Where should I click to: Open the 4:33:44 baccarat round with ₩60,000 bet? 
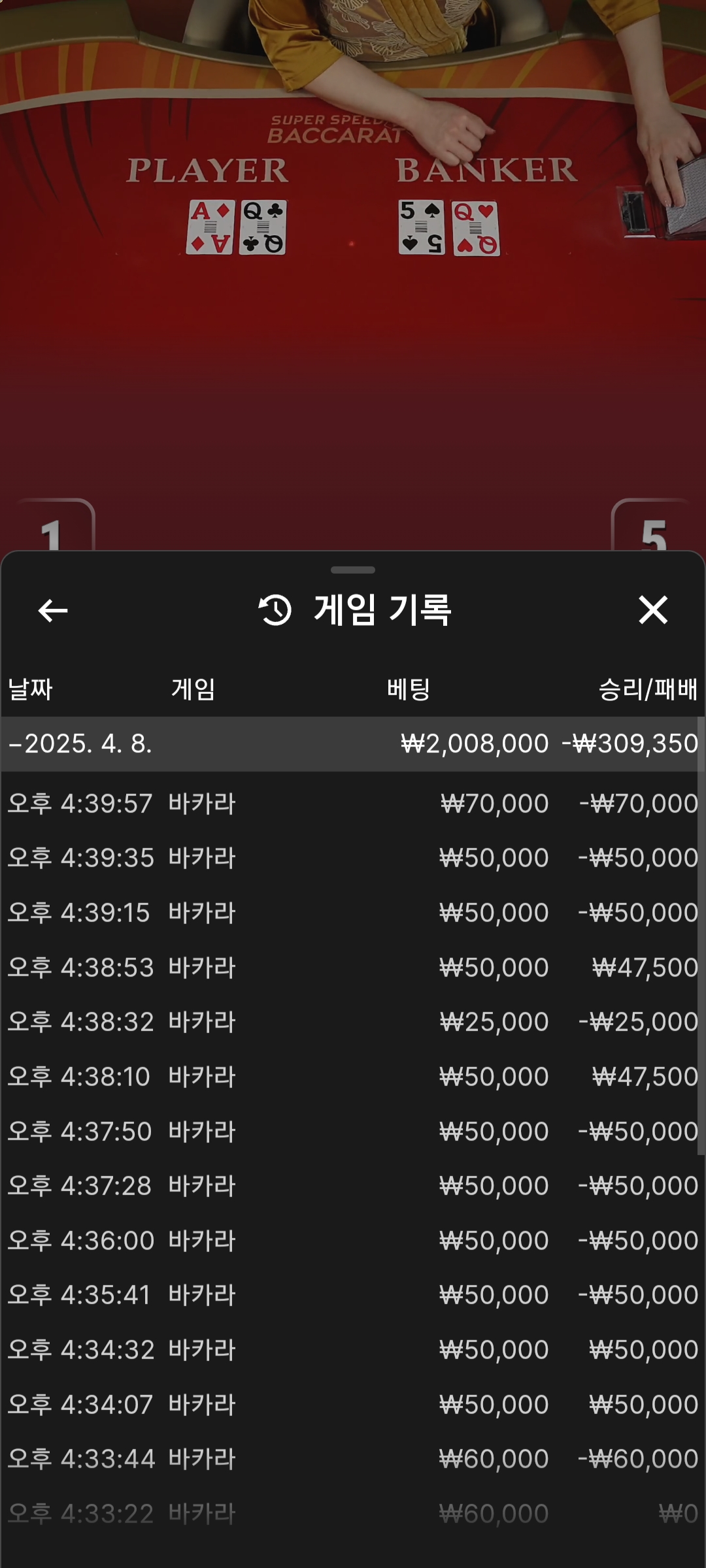pos(353,1459)
